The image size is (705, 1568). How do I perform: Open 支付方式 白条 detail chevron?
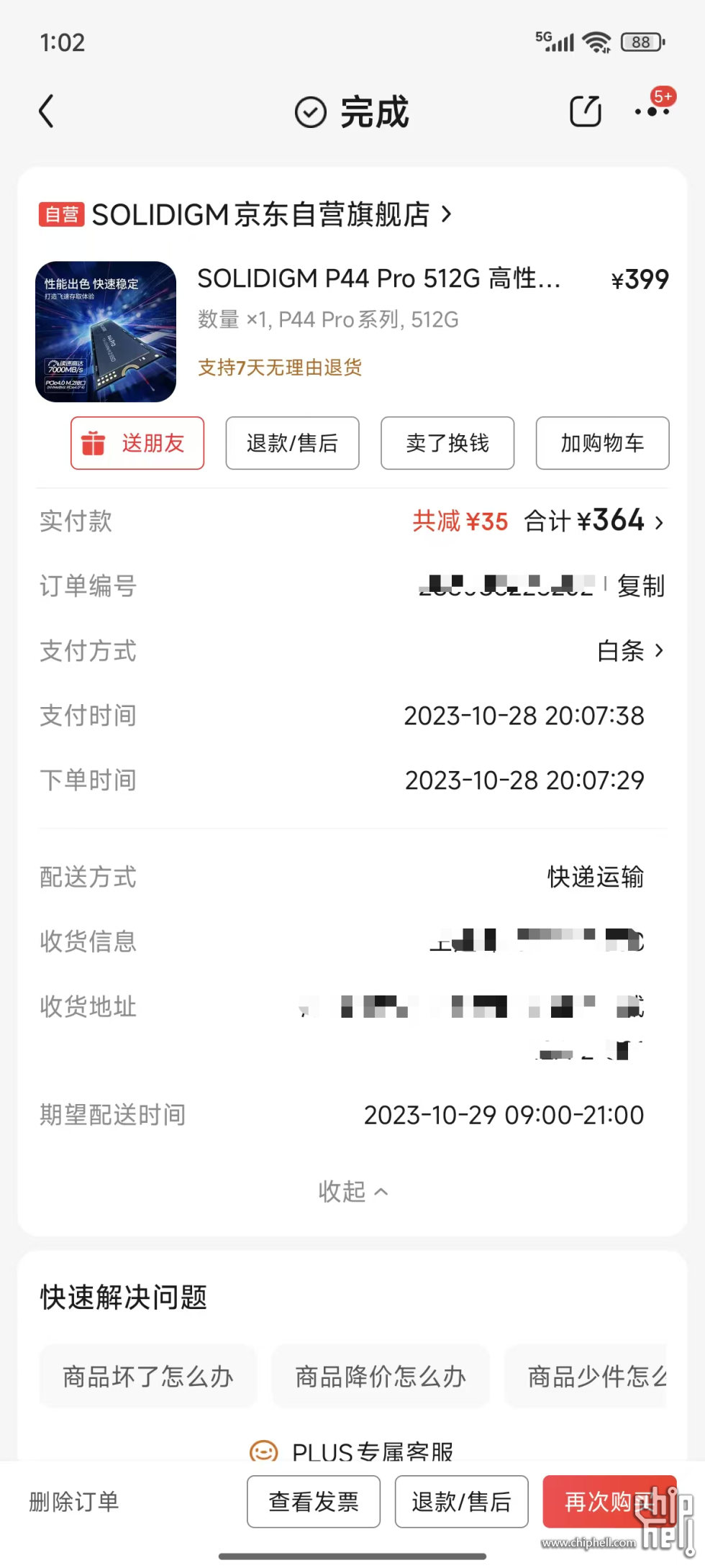659,650
